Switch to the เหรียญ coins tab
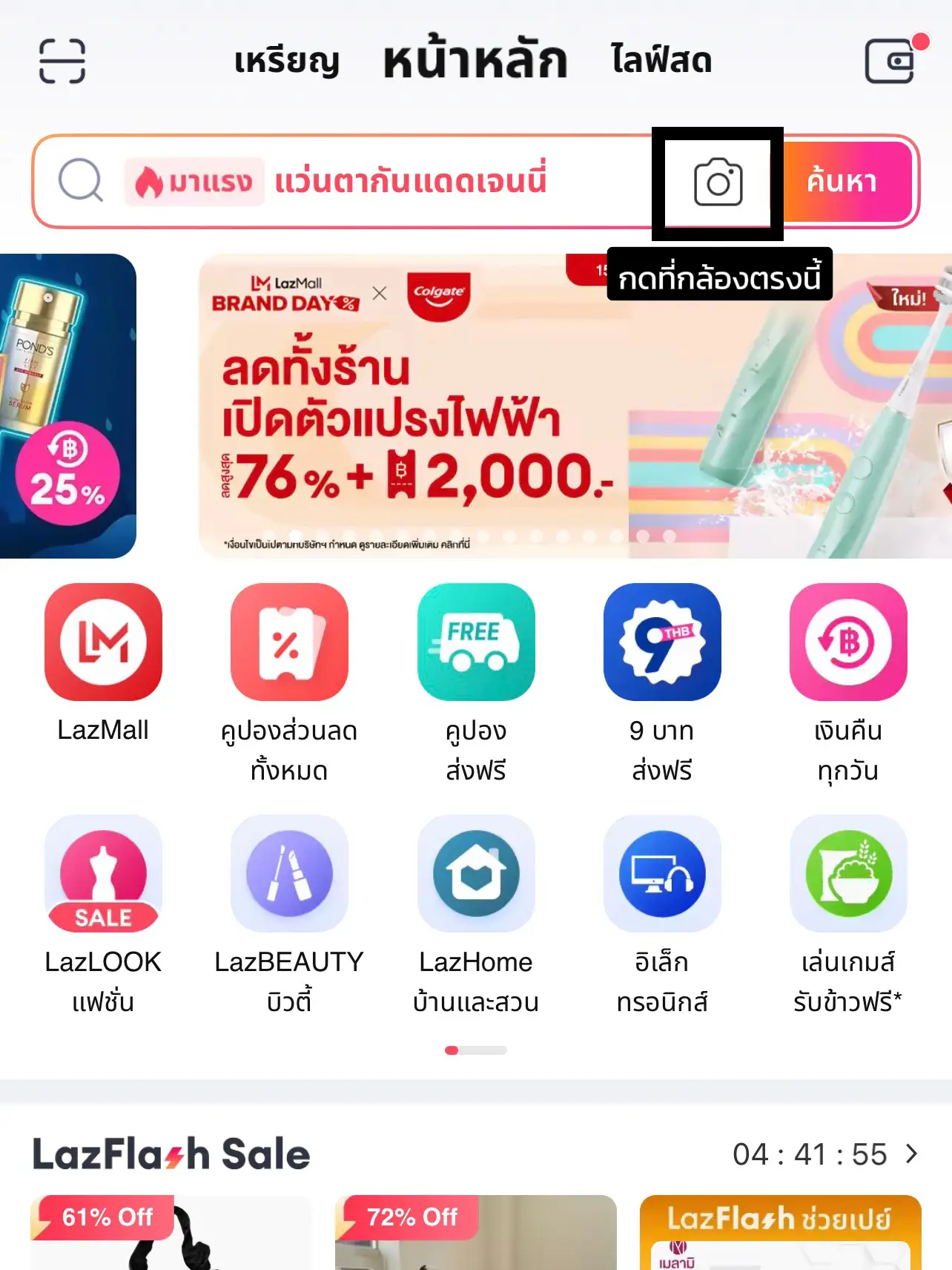This screenshot has width=952, height=1270. coord(288,61)
